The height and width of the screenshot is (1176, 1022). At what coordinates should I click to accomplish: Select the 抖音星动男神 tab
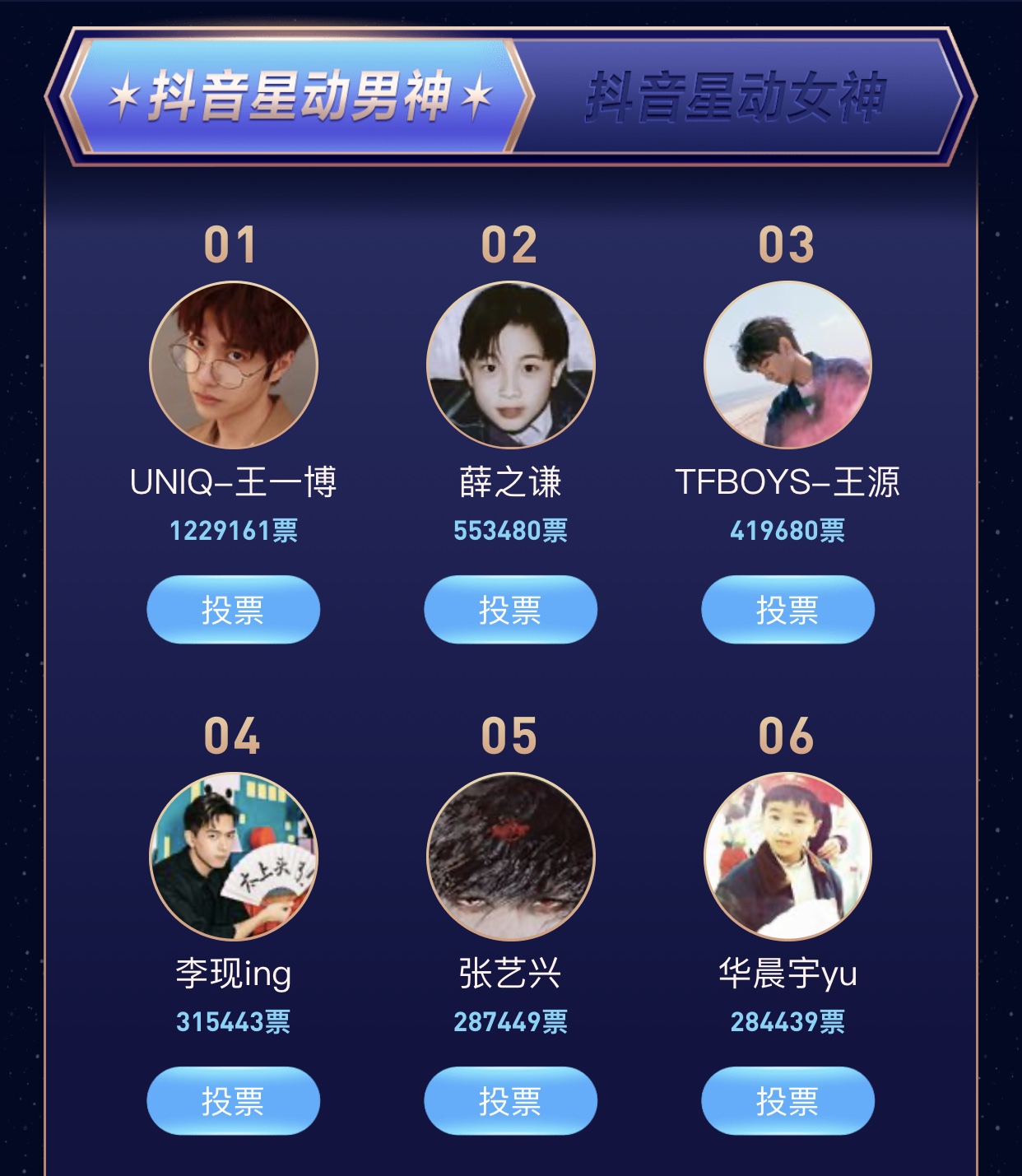coord(300,97)
